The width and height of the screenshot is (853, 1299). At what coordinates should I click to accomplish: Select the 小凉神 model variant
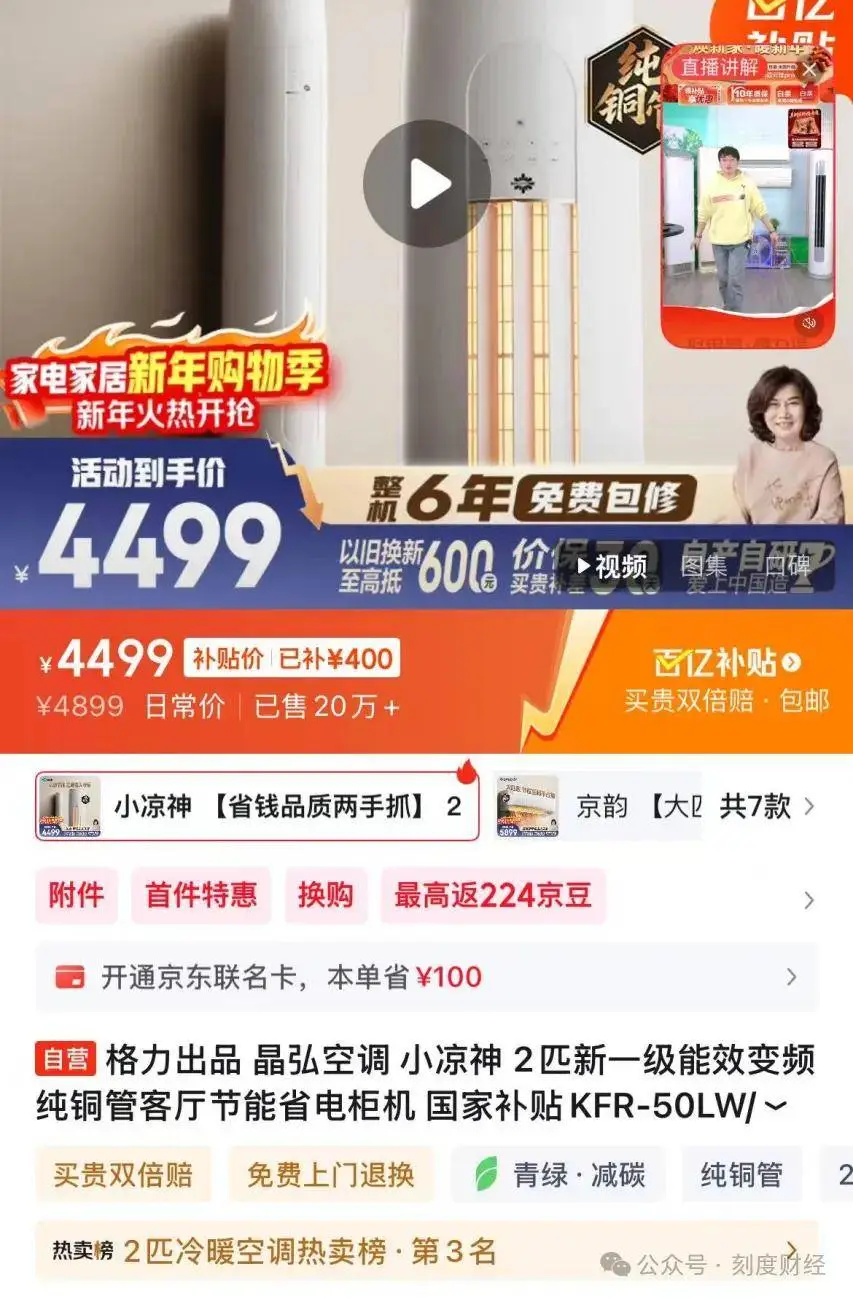coord(257,806)
